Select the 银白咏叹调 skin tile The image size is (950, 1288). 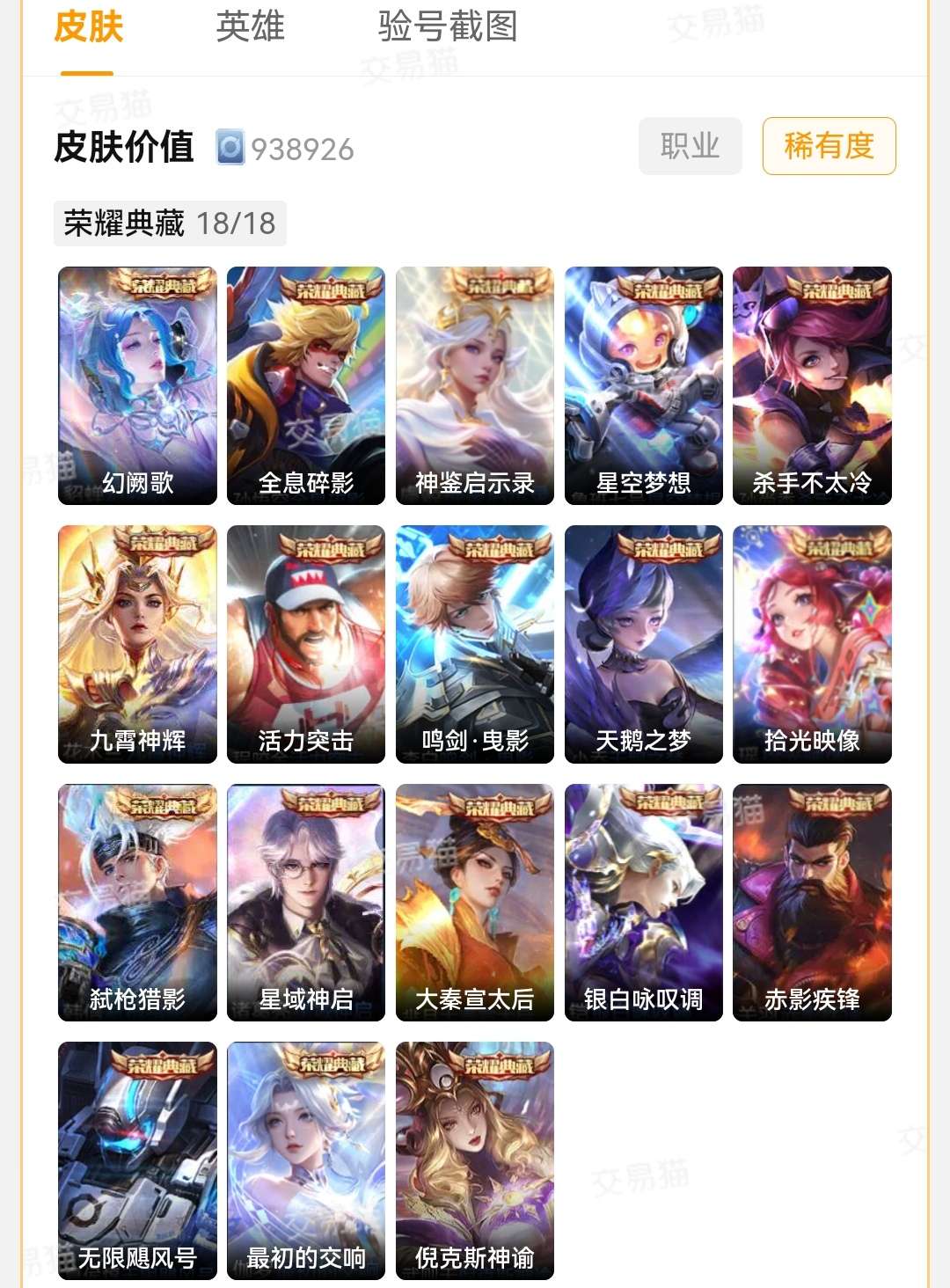(643, 903)
